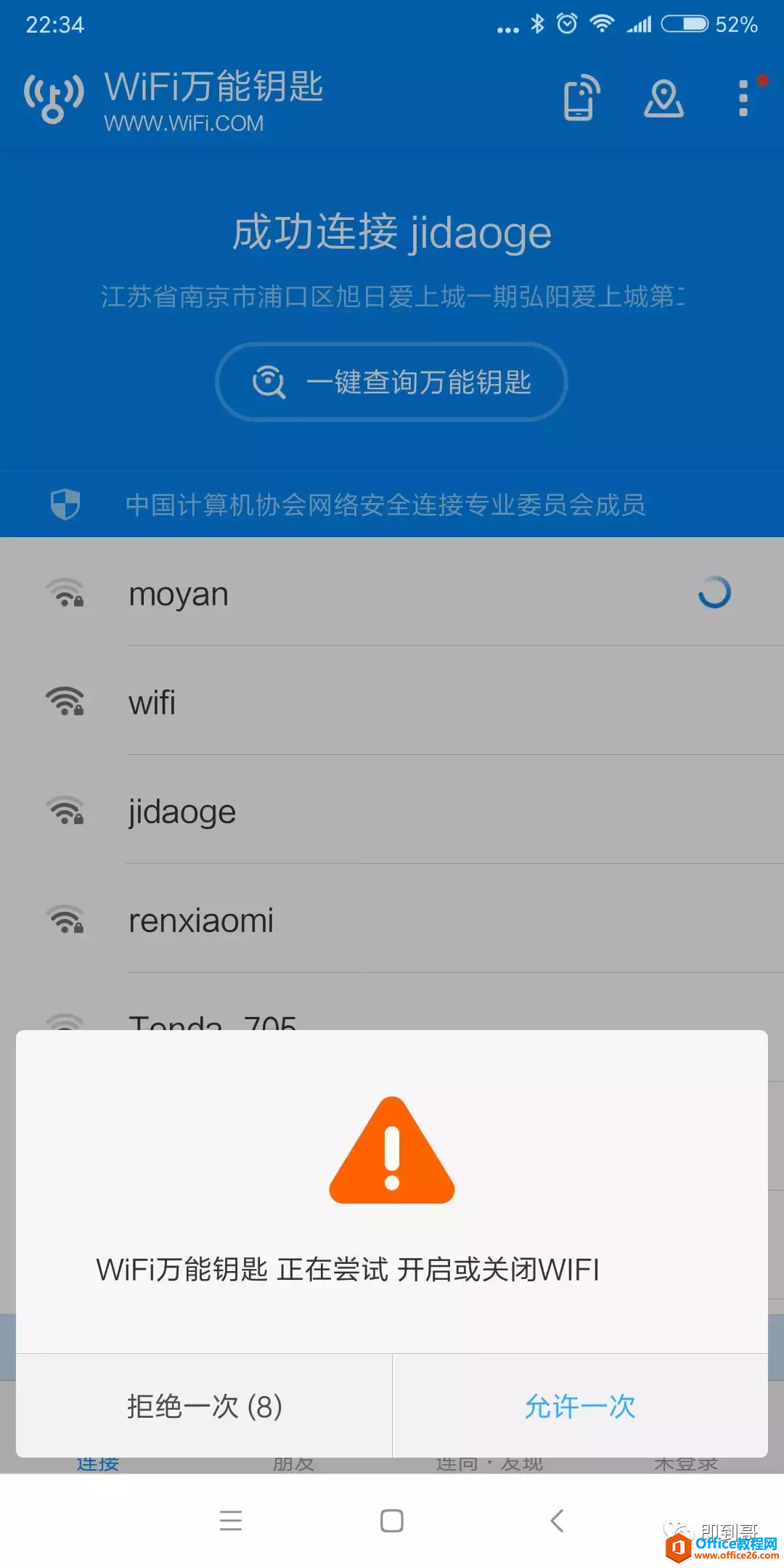
Task: Select the moyan WiFi network
Action: 392,592
